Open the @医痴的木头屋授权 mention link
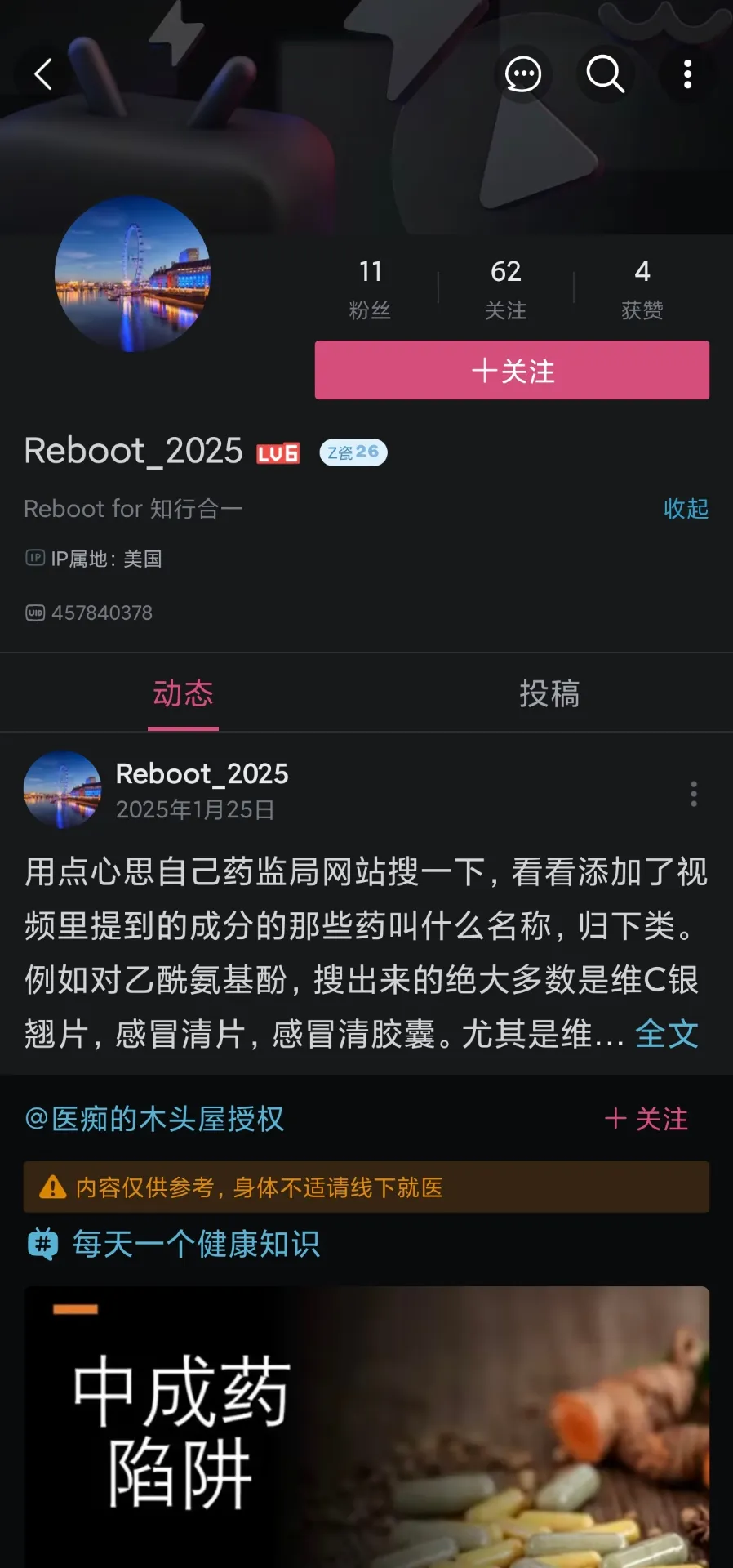733x1568 pixels. coord(155,1120)
